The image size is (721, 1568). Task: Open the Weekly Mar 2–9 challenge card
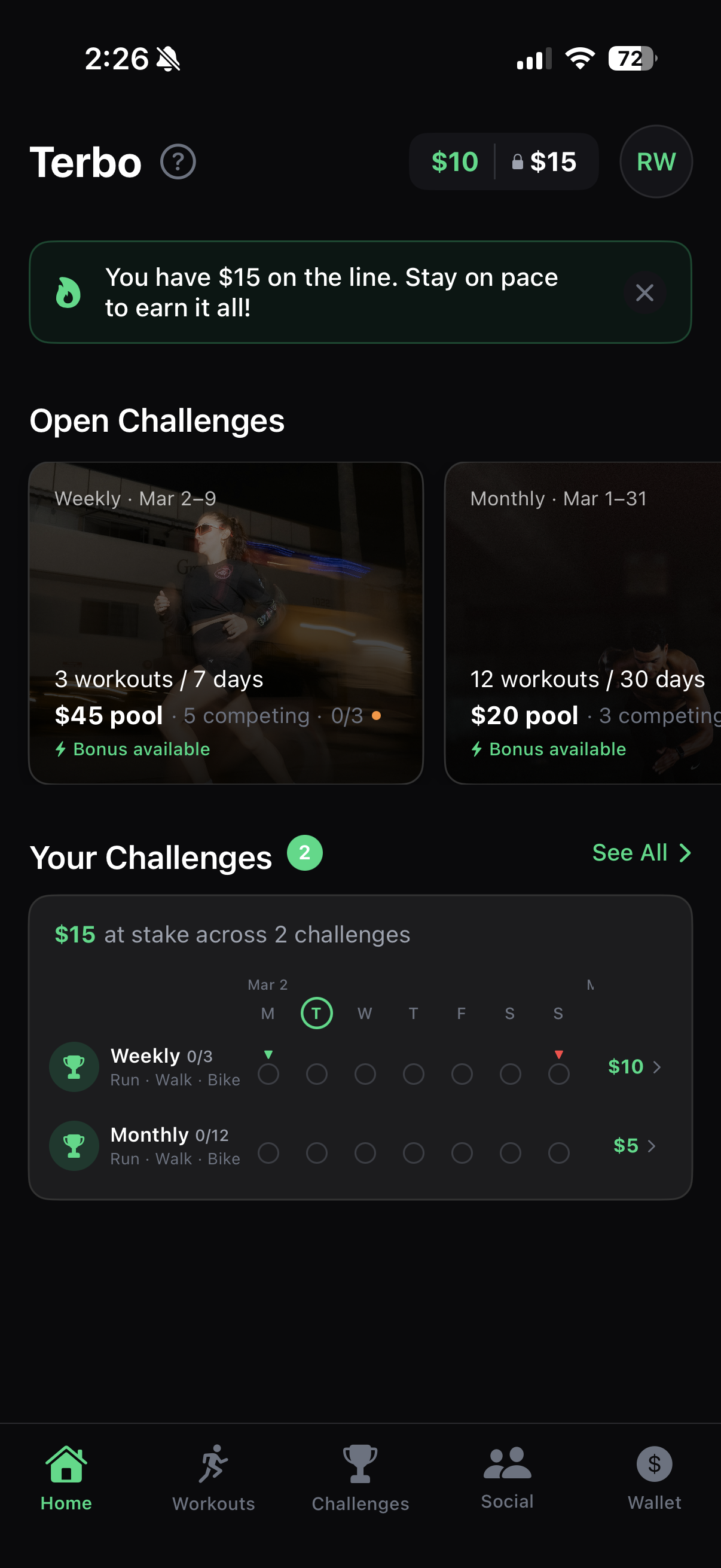[x=226, y=622]
